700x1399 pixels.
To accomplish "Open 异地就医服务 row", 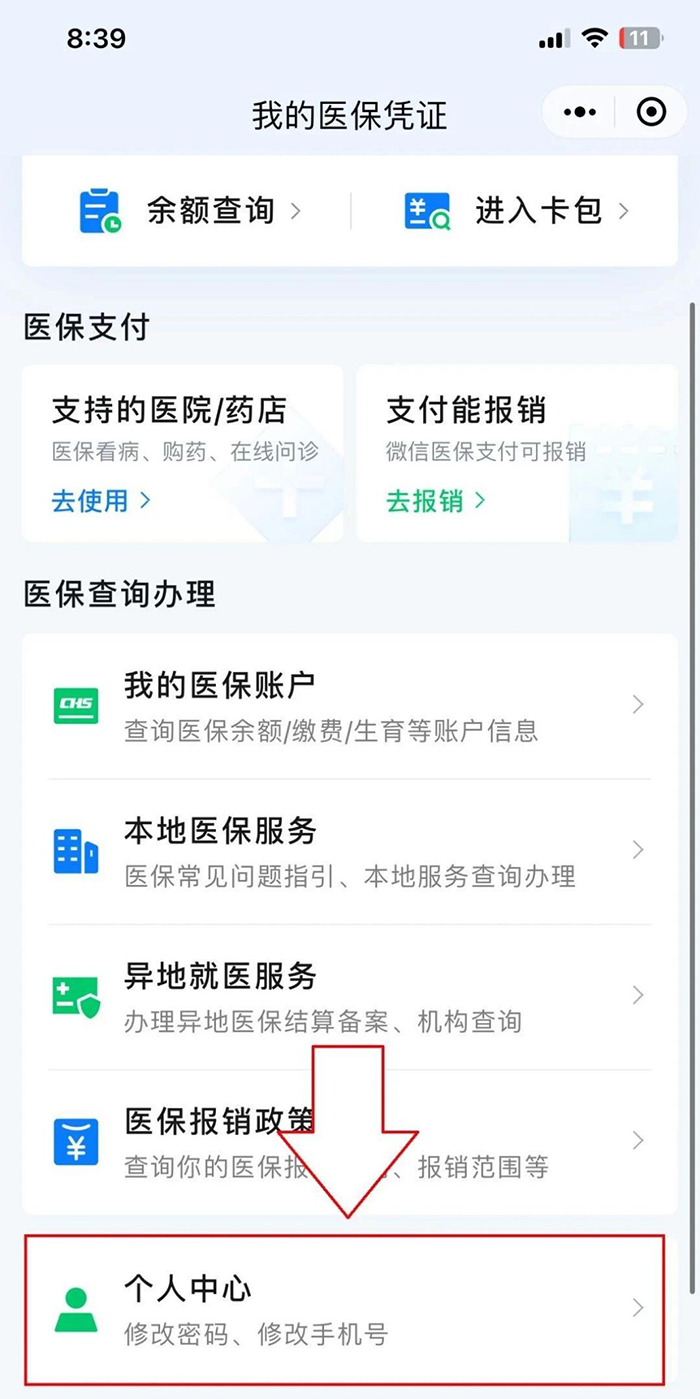I will [349, 996].
